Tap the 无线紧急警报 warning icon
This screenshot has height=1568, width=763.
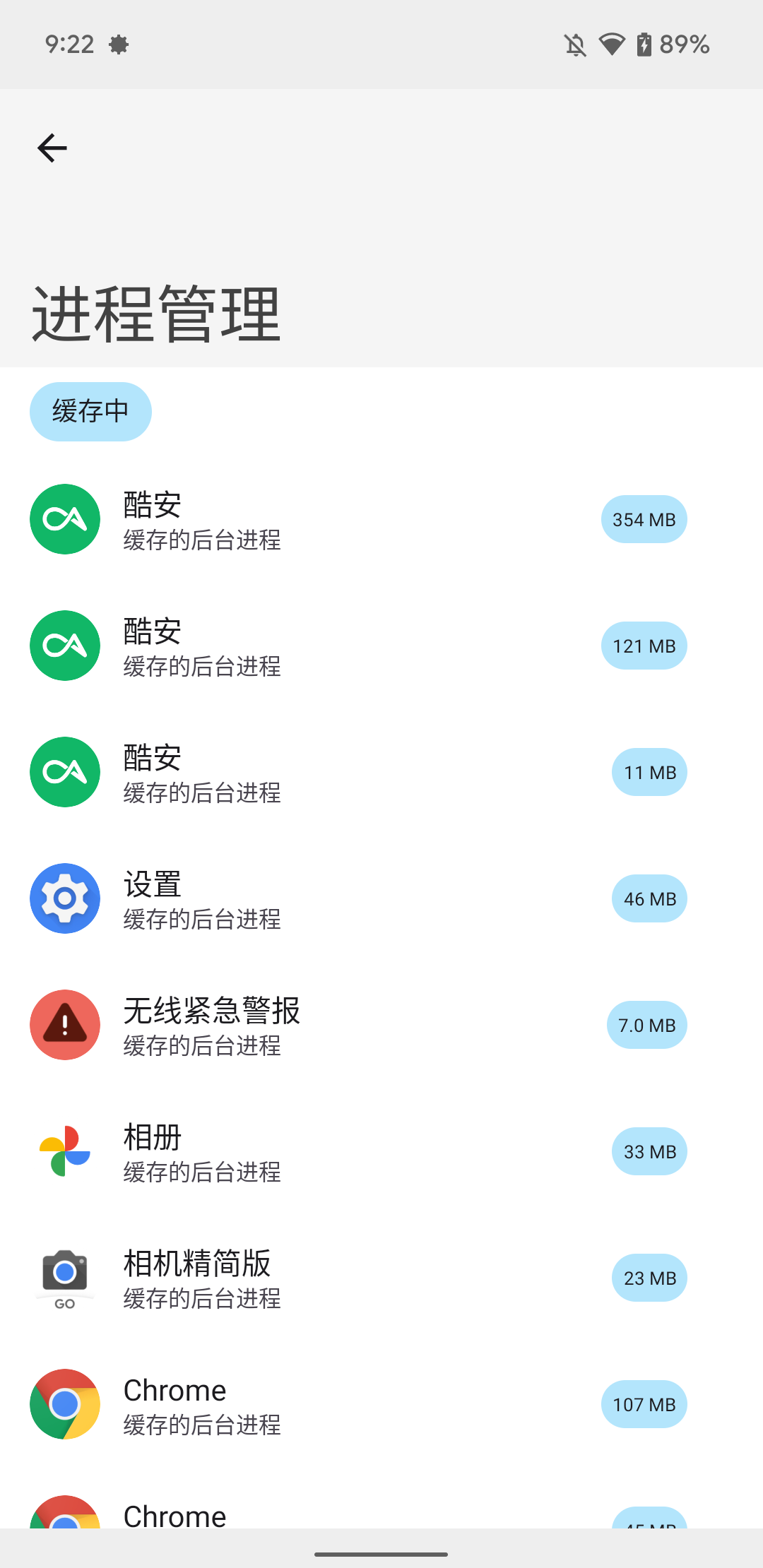click(64, 1025)
